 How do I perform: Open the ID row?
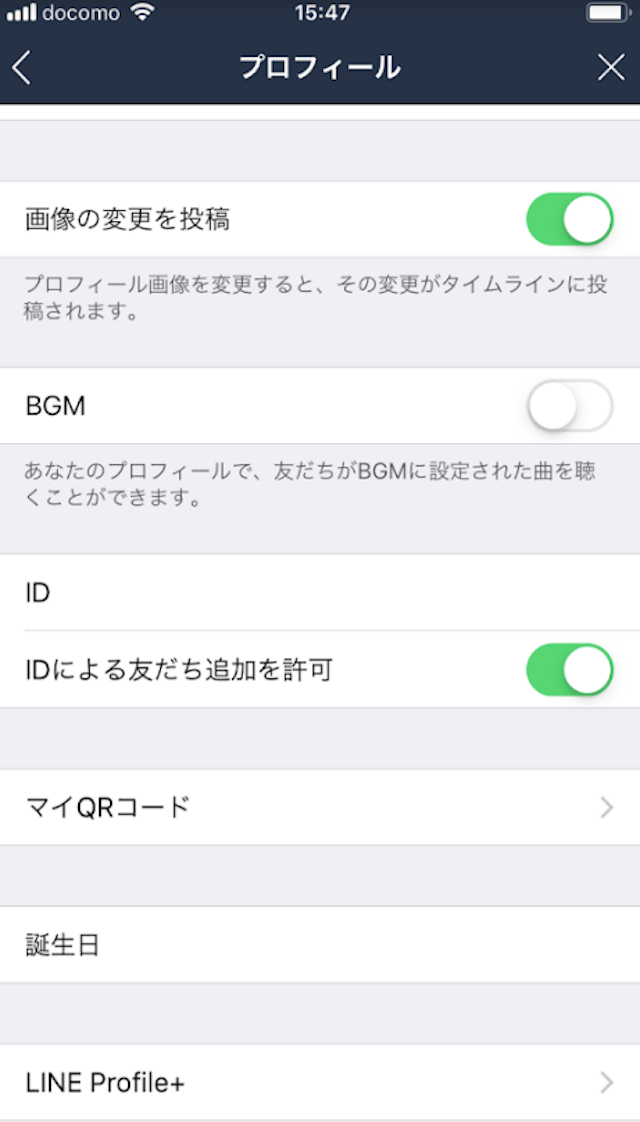320,593
